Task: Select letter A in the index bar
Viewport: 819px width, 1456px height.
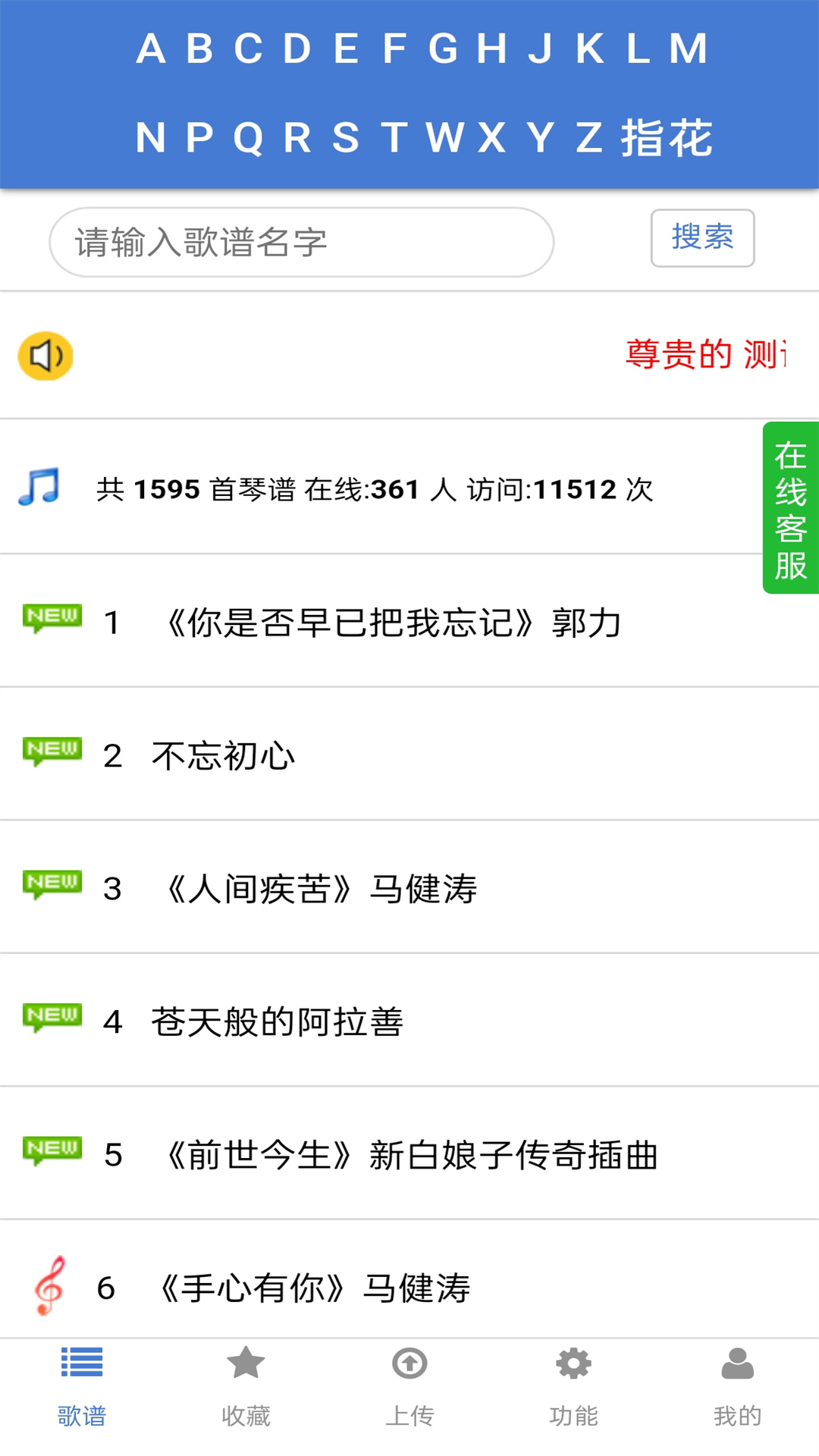Action: click(x=152, y=48)
